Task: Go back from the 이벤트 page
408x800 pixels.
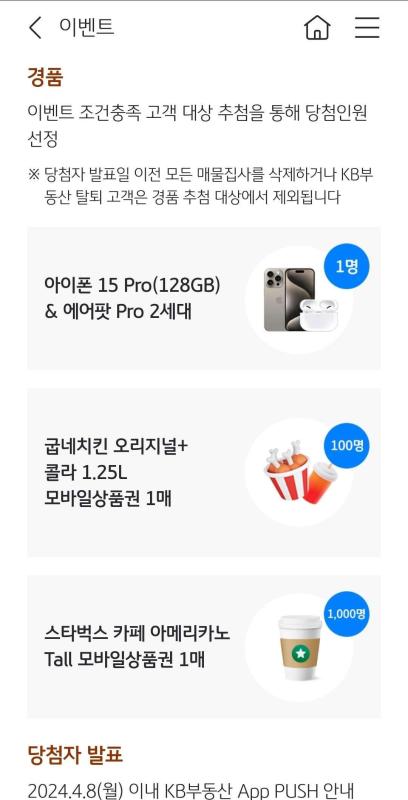Action: point(35,28)
